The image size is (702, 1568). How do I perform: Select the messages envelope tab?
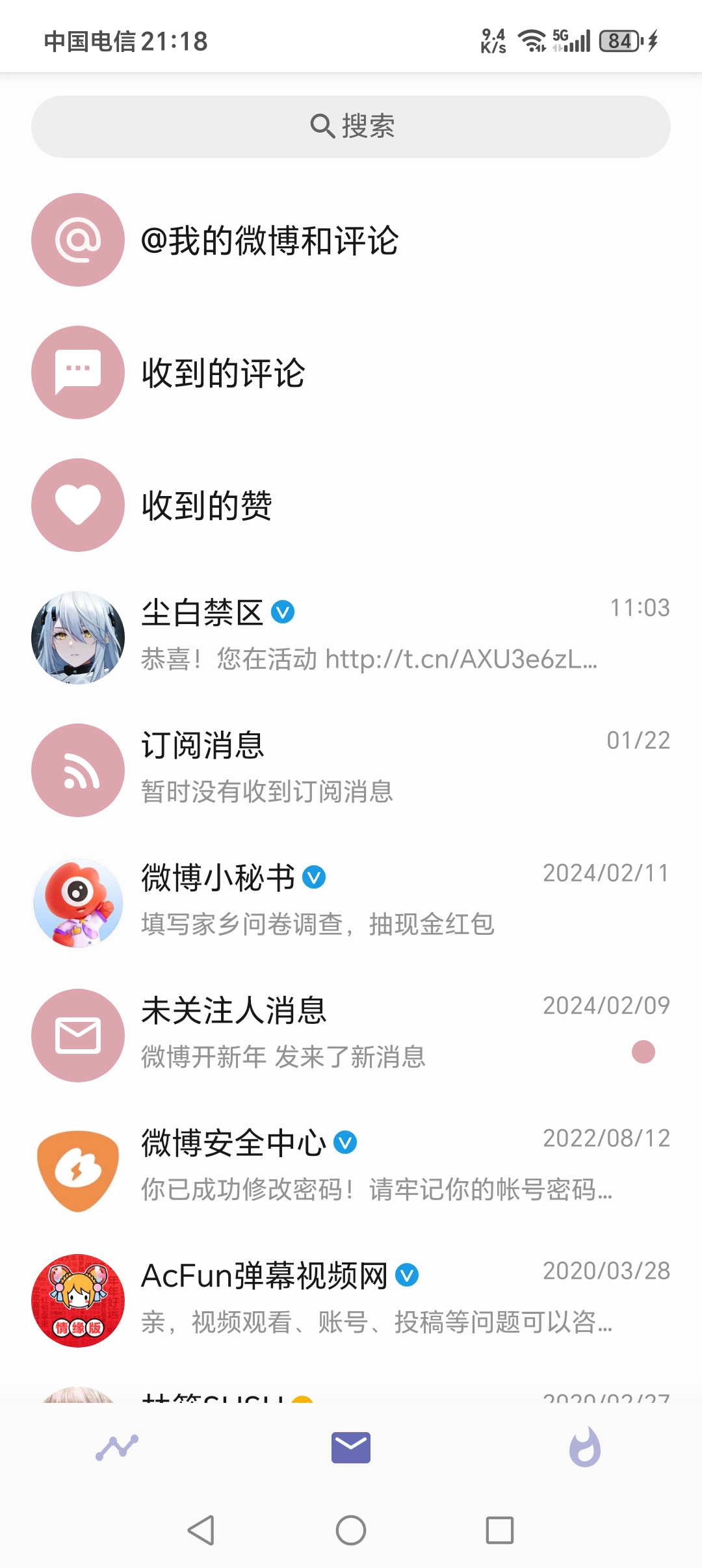(x=351, y=1448)
